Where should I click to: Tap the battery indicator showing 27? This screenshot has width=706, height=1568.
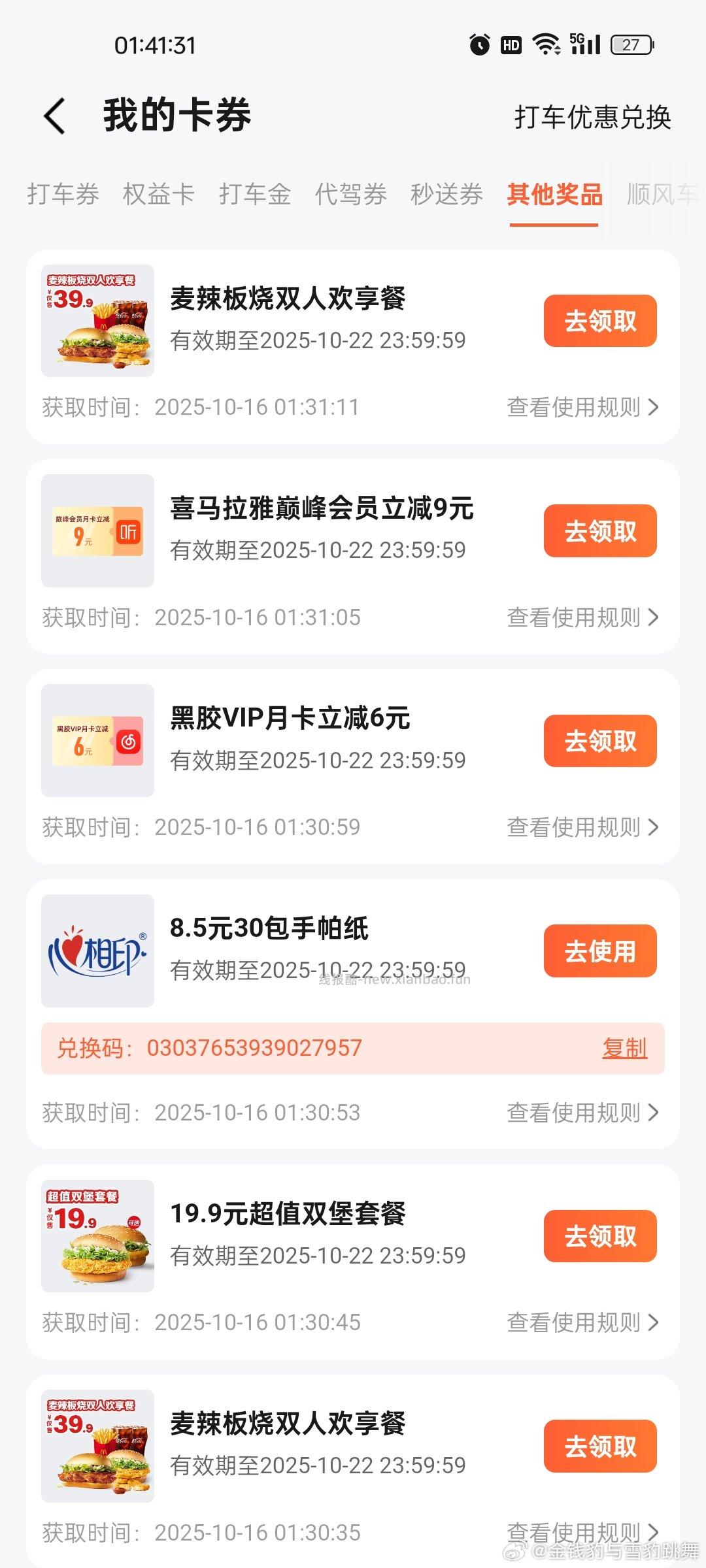(x=630, y=44)
